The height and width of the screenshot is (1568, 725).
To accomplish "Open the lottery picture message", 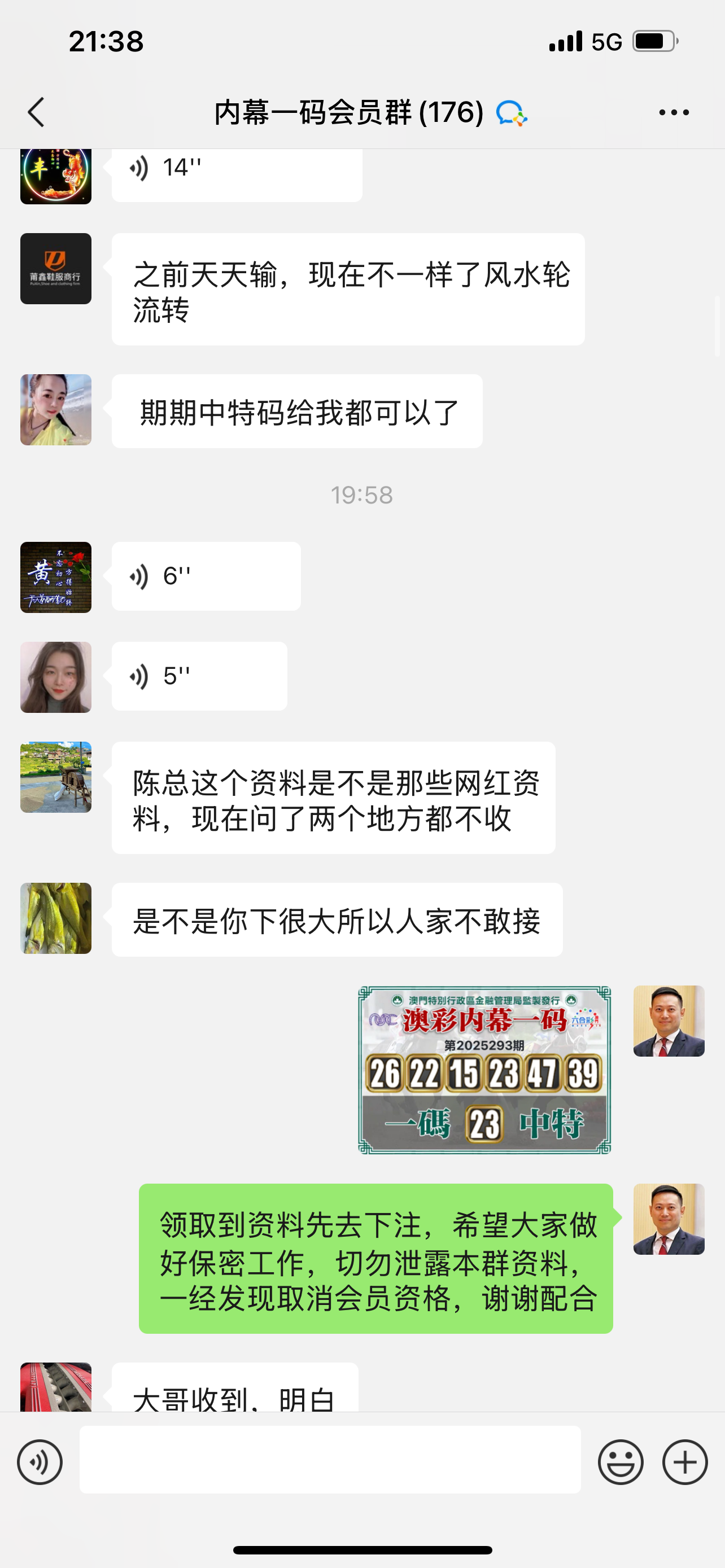I will (484, 1070).
